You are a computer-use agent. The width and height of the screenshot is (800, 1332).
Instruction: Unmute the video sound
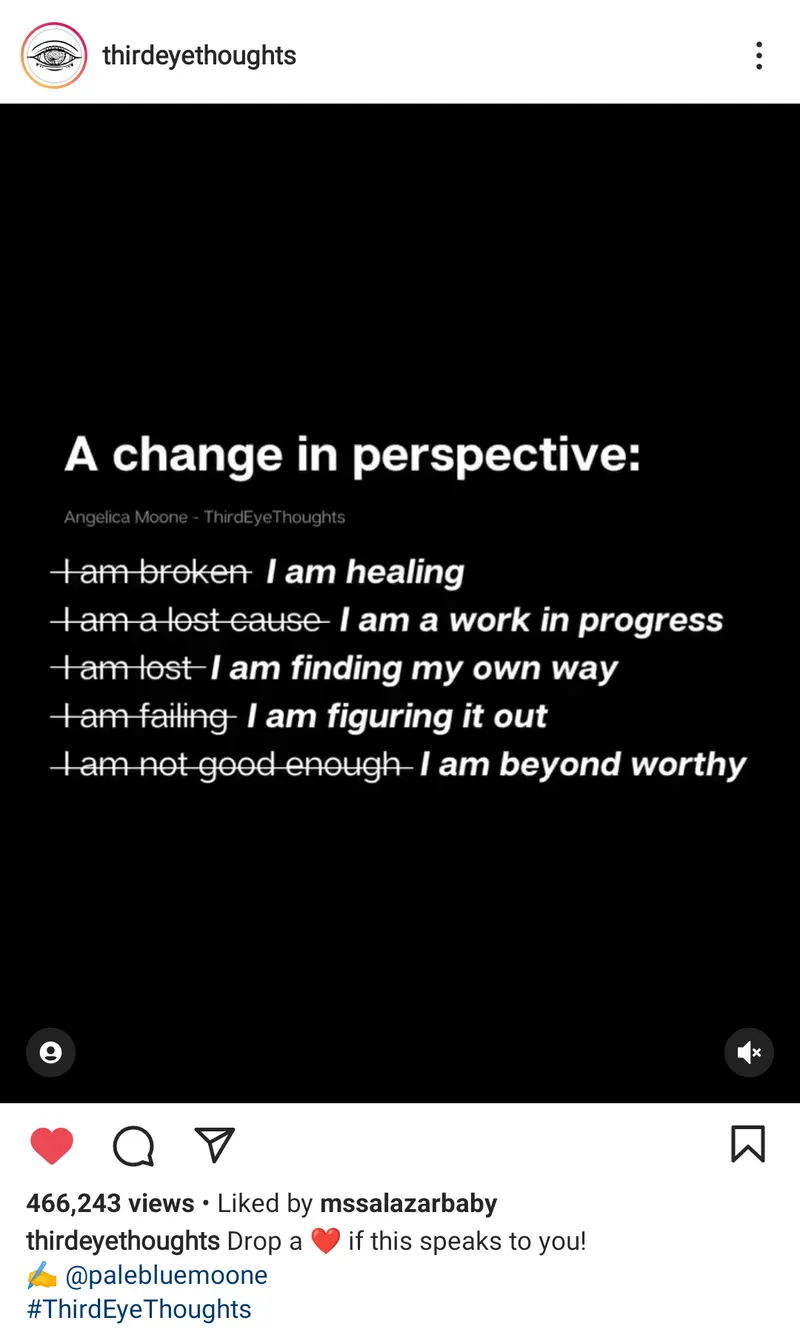(x=749, y=1052)
